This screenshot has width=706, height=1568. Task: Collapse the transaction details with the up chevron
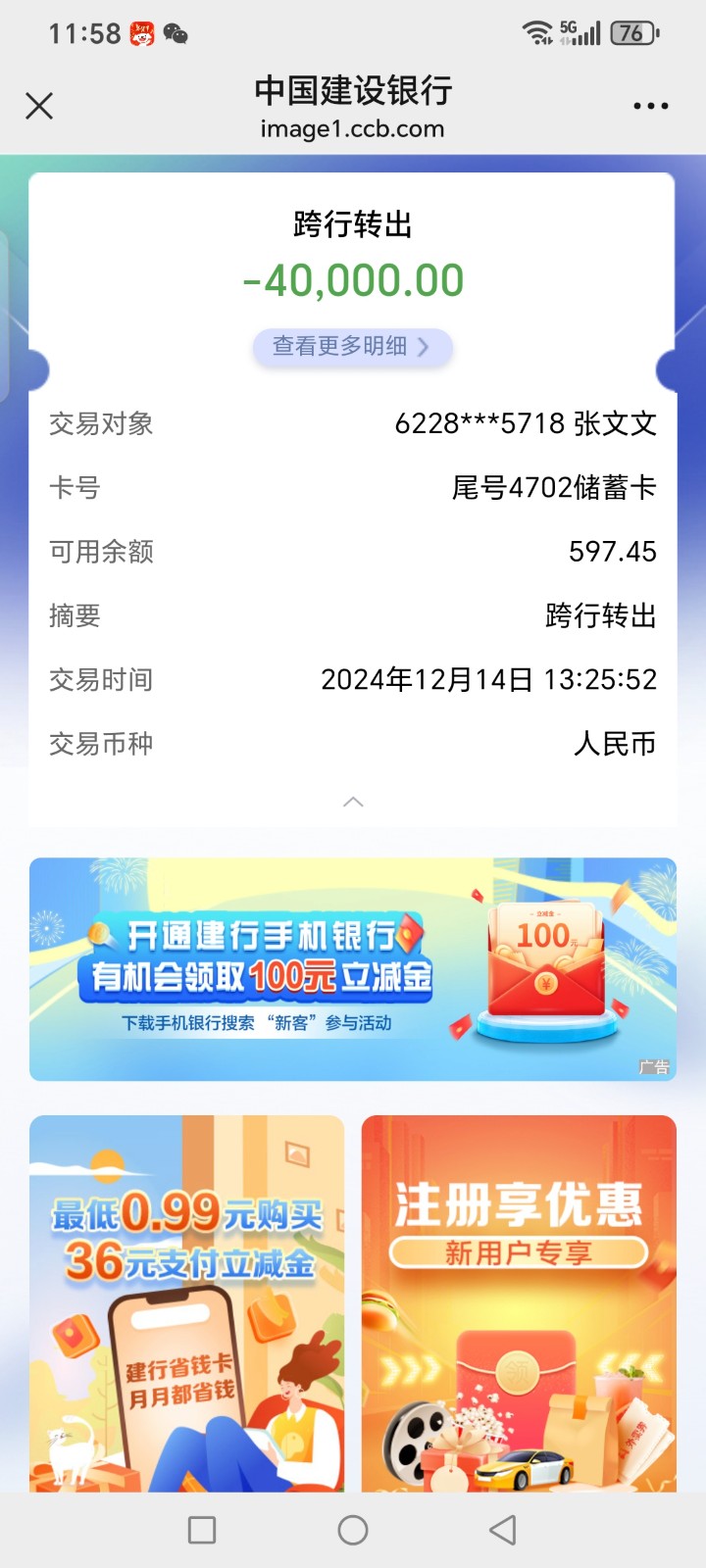[x=353, y=803]
